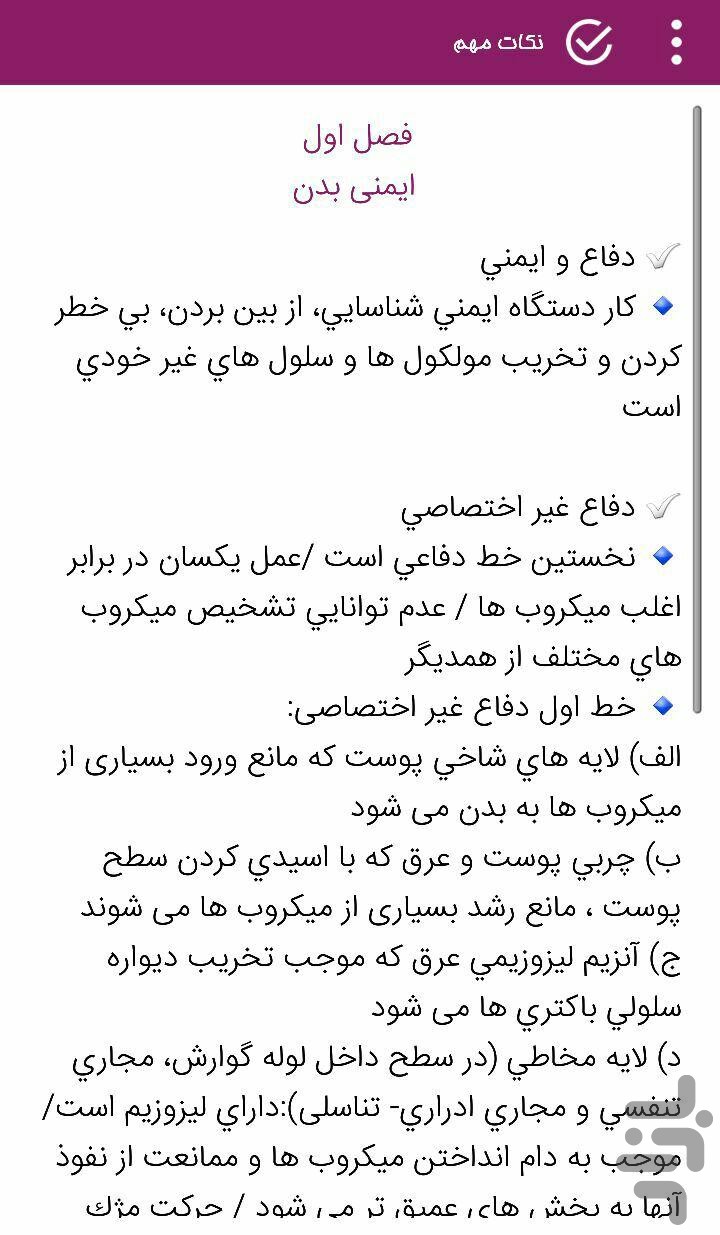Tap the checkmark circle icon in the app bar
720x1235 pixels.
click(589, 42)
